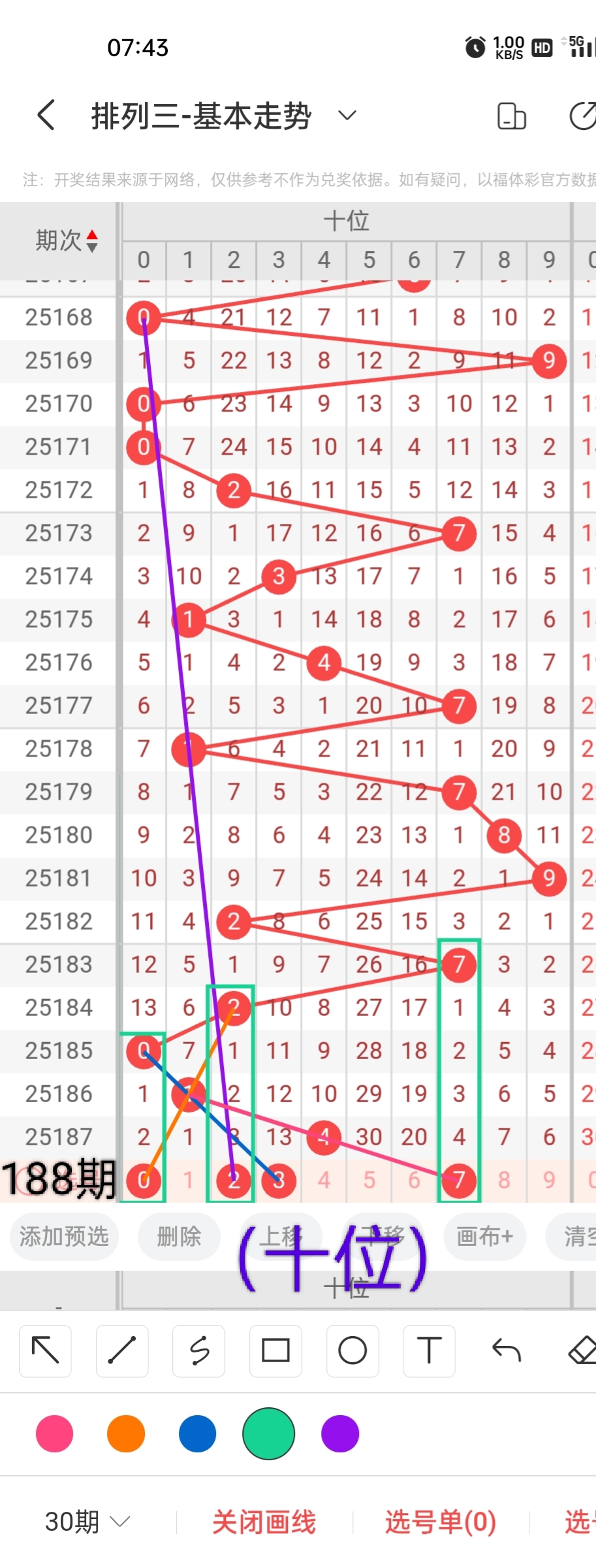Viewport: 596px width, 1568px height.
Task: Toggle the screen orientation icon
Action: 511,116
